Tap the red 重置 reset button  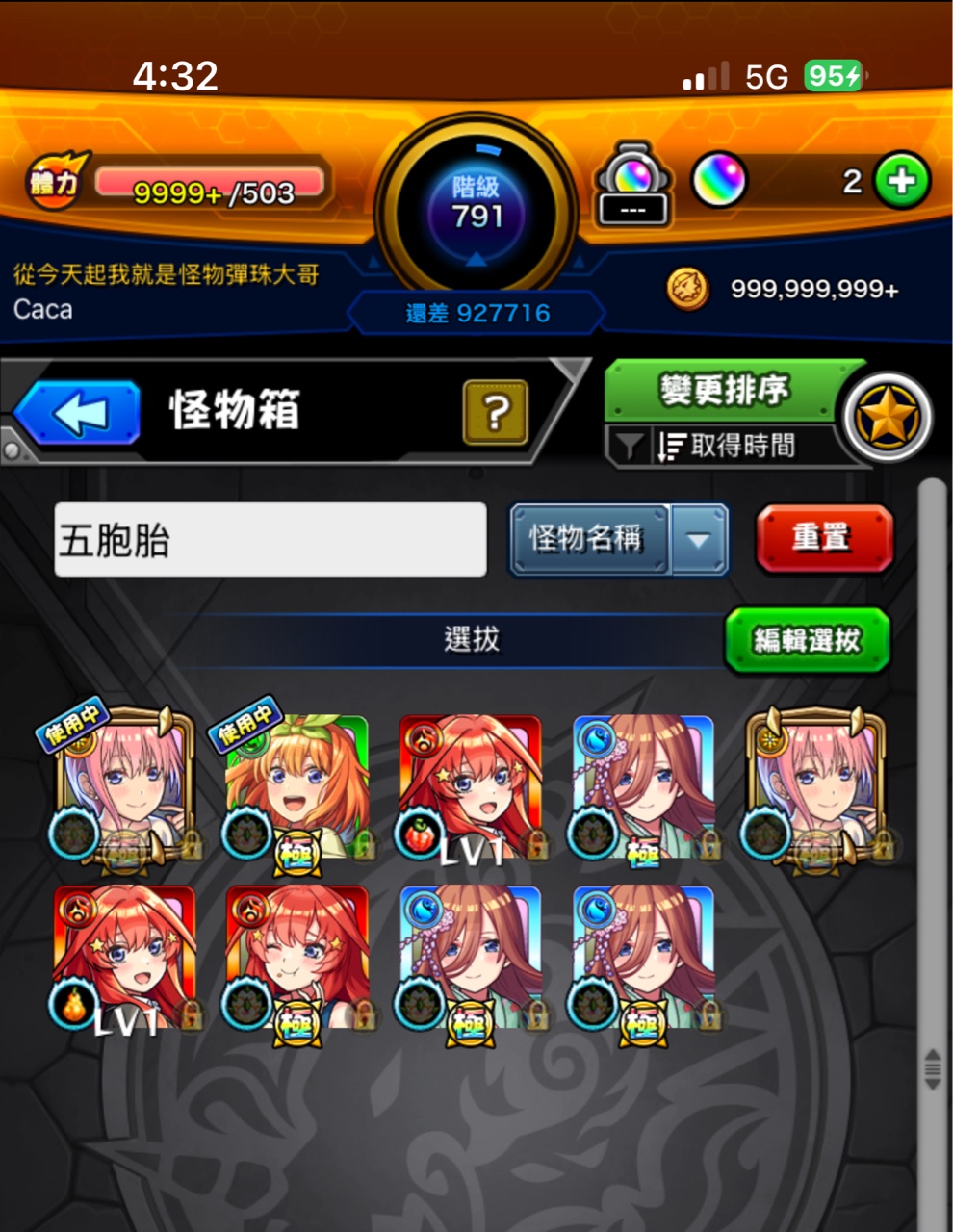tap(823, 538)
